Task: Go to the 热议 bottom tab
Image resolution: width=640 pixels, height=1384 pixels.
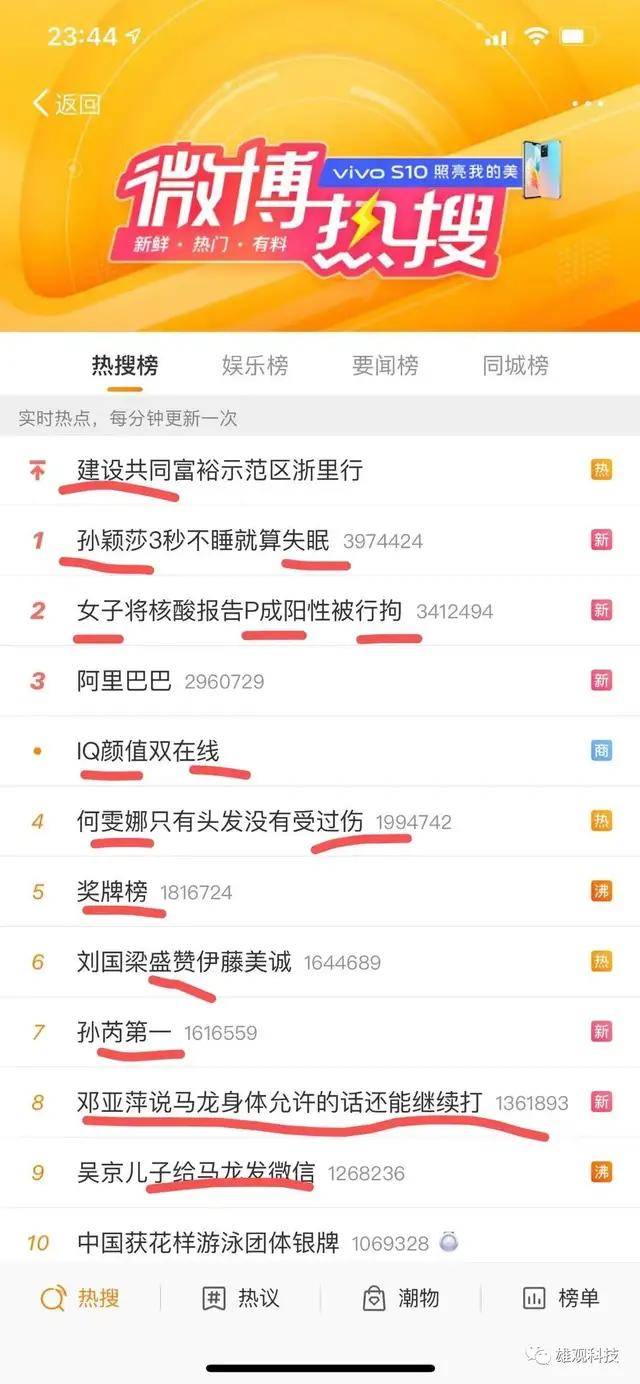Action: click(x=240, y=1298)
